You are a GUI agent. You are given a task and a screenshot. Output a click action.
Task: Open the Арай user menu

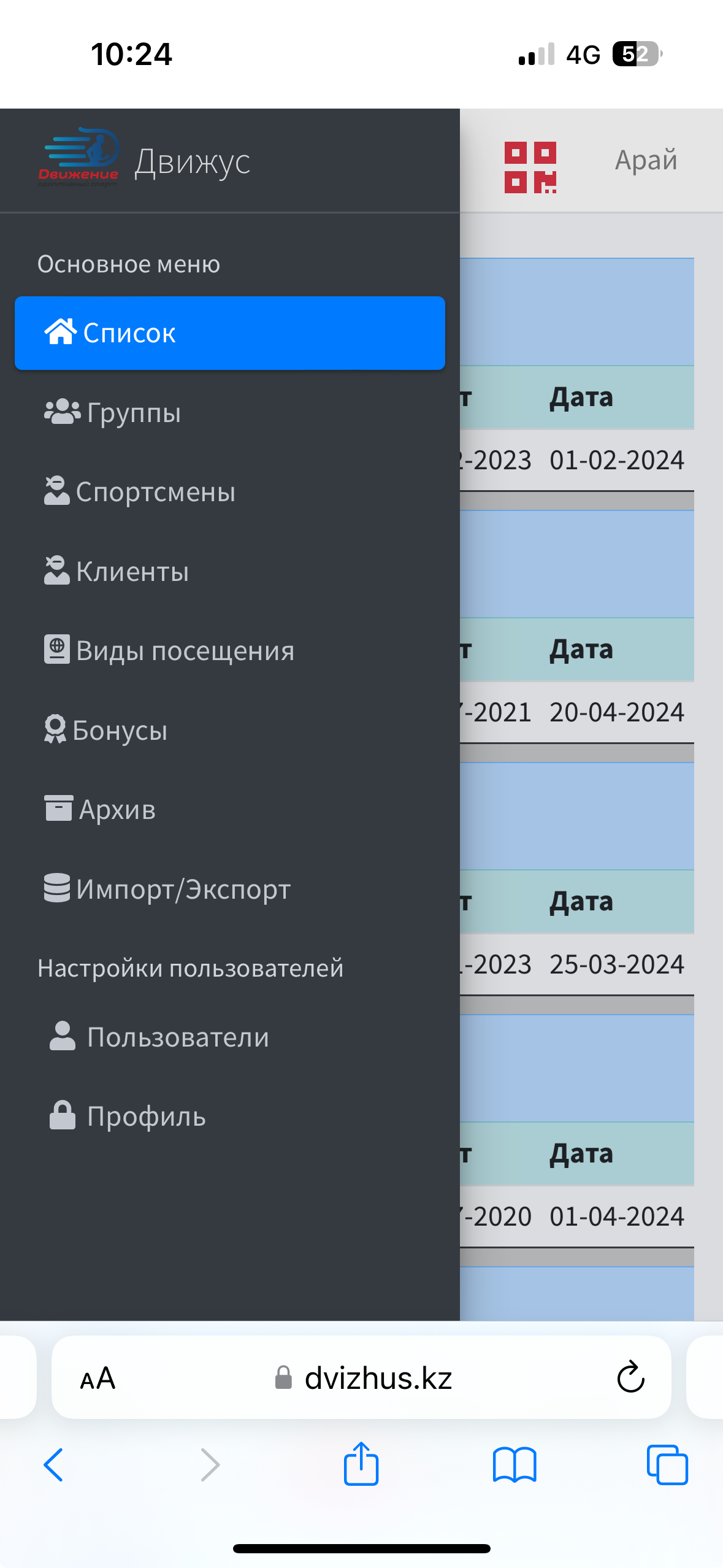click(x=646, y=160)
